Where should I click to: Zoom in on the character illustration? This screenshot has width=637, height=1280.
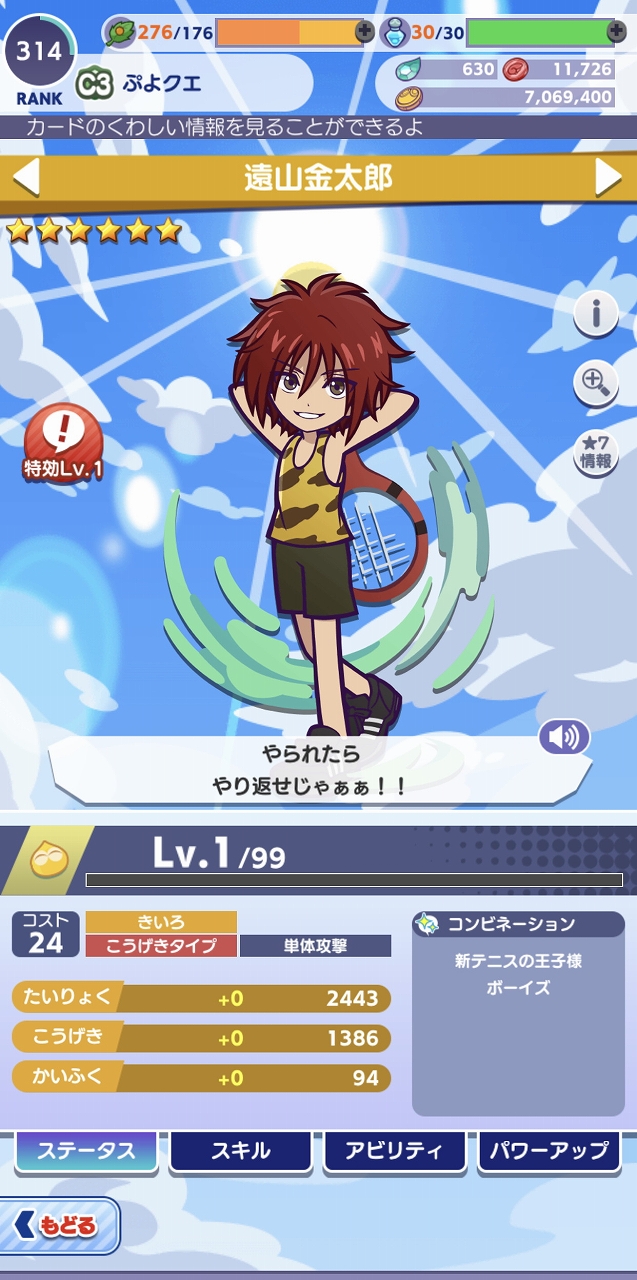[x=597, y=382]
